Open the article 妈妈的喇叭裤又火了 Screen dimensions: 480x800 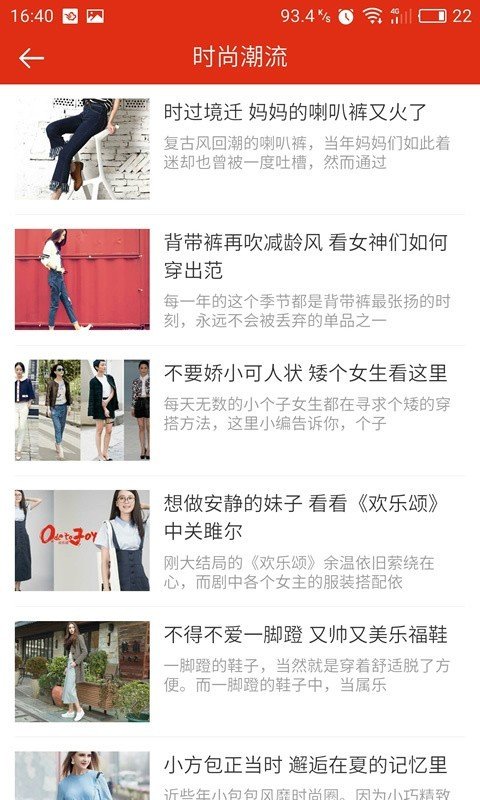tap(240, 149)
